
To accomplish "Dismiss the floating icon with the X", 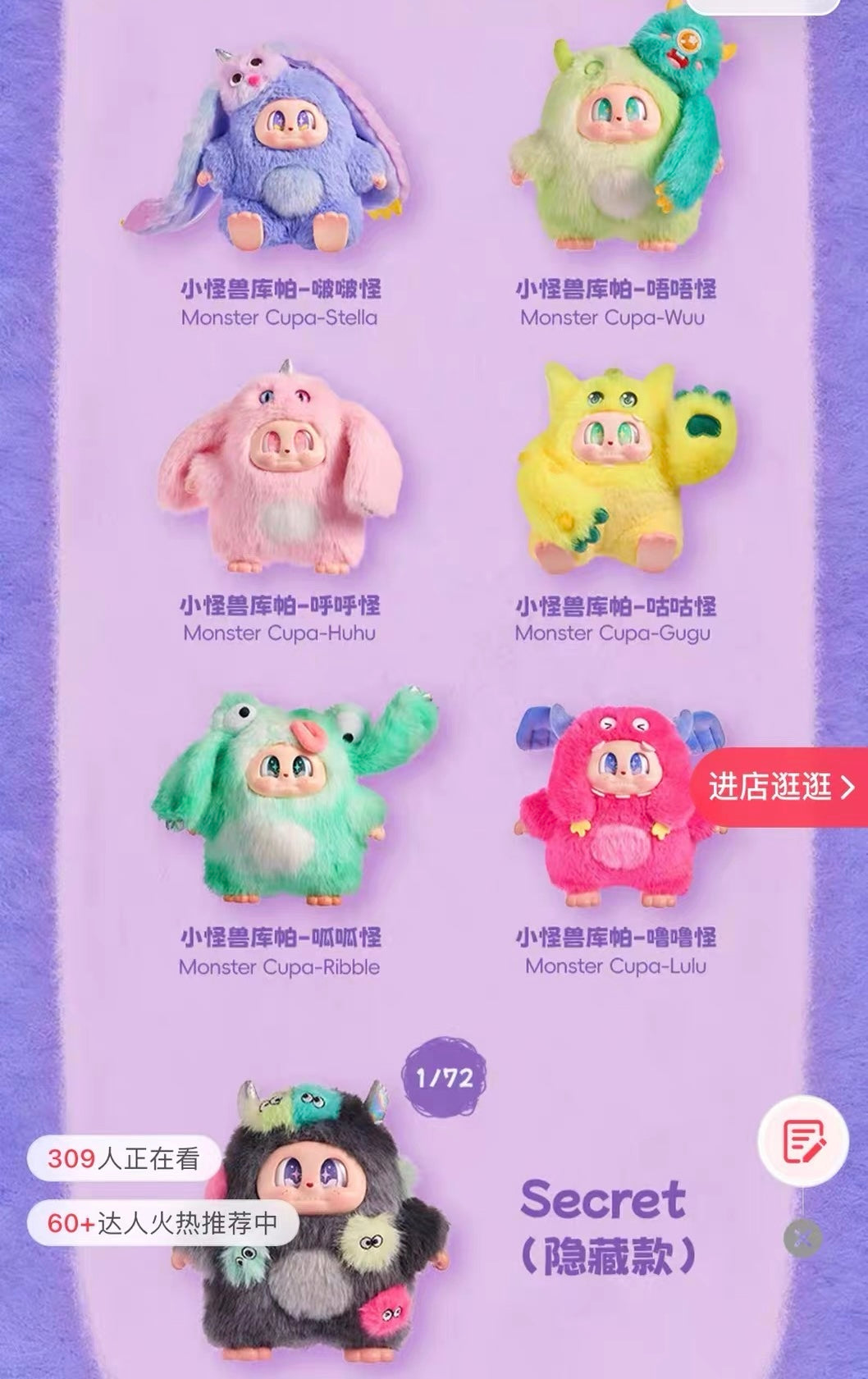I will point(802,1237).
